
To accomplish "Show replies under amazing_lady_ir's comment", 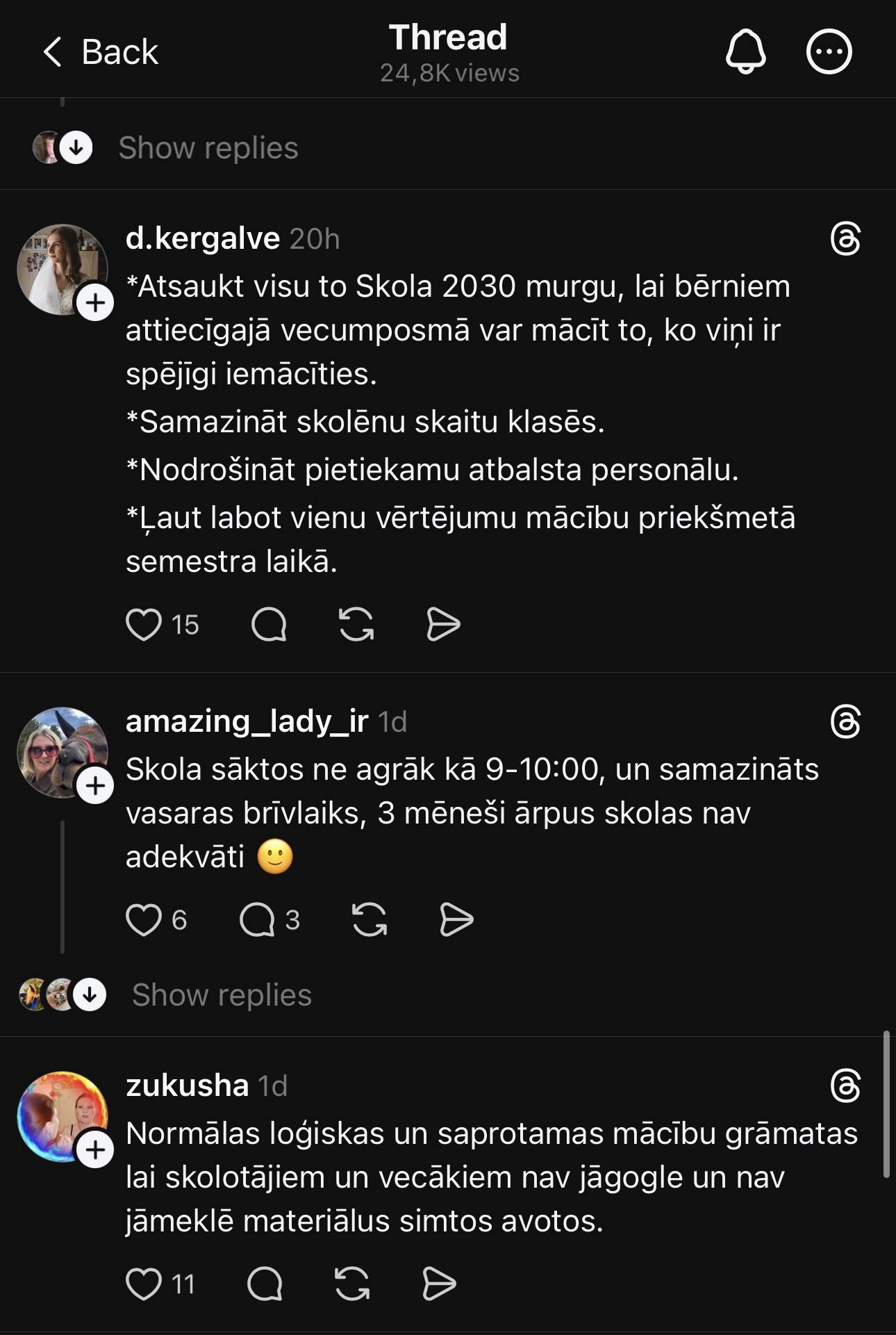I will click(221, 995).
